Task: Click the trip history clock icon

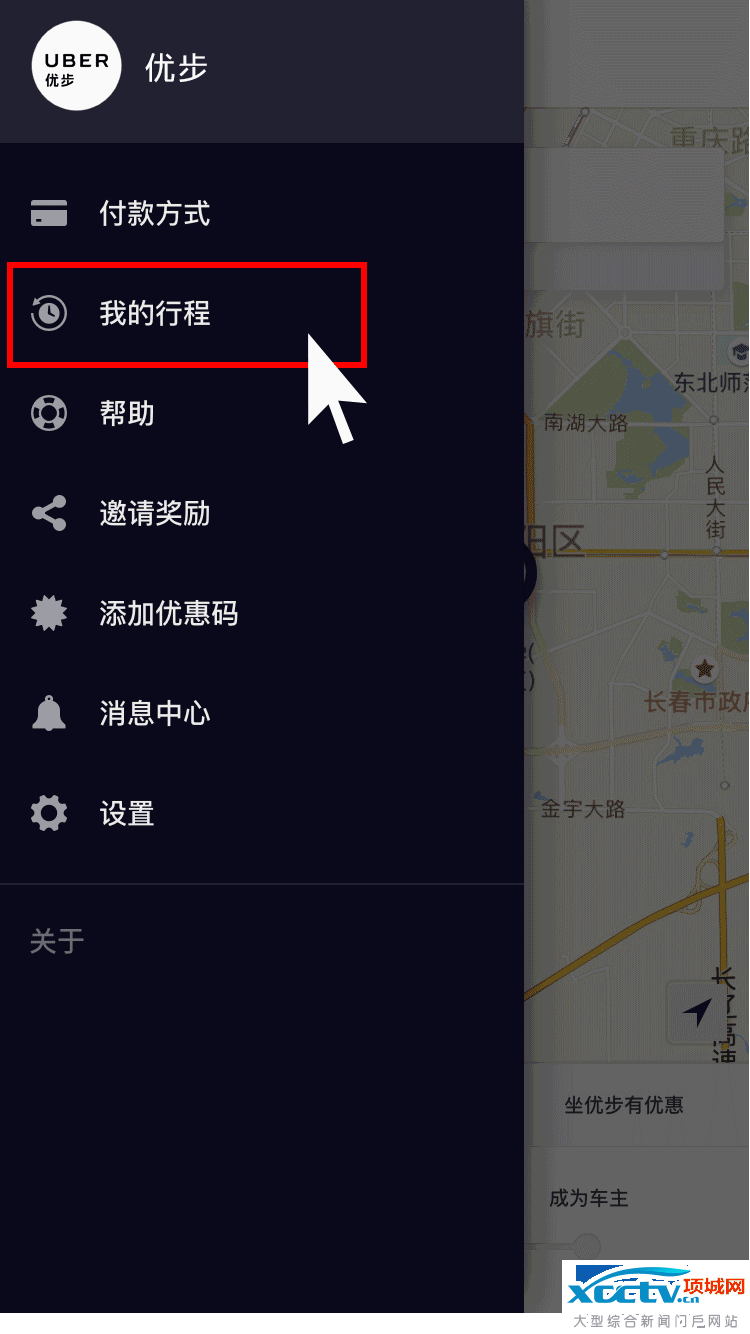Action: [x=48, y=313]
